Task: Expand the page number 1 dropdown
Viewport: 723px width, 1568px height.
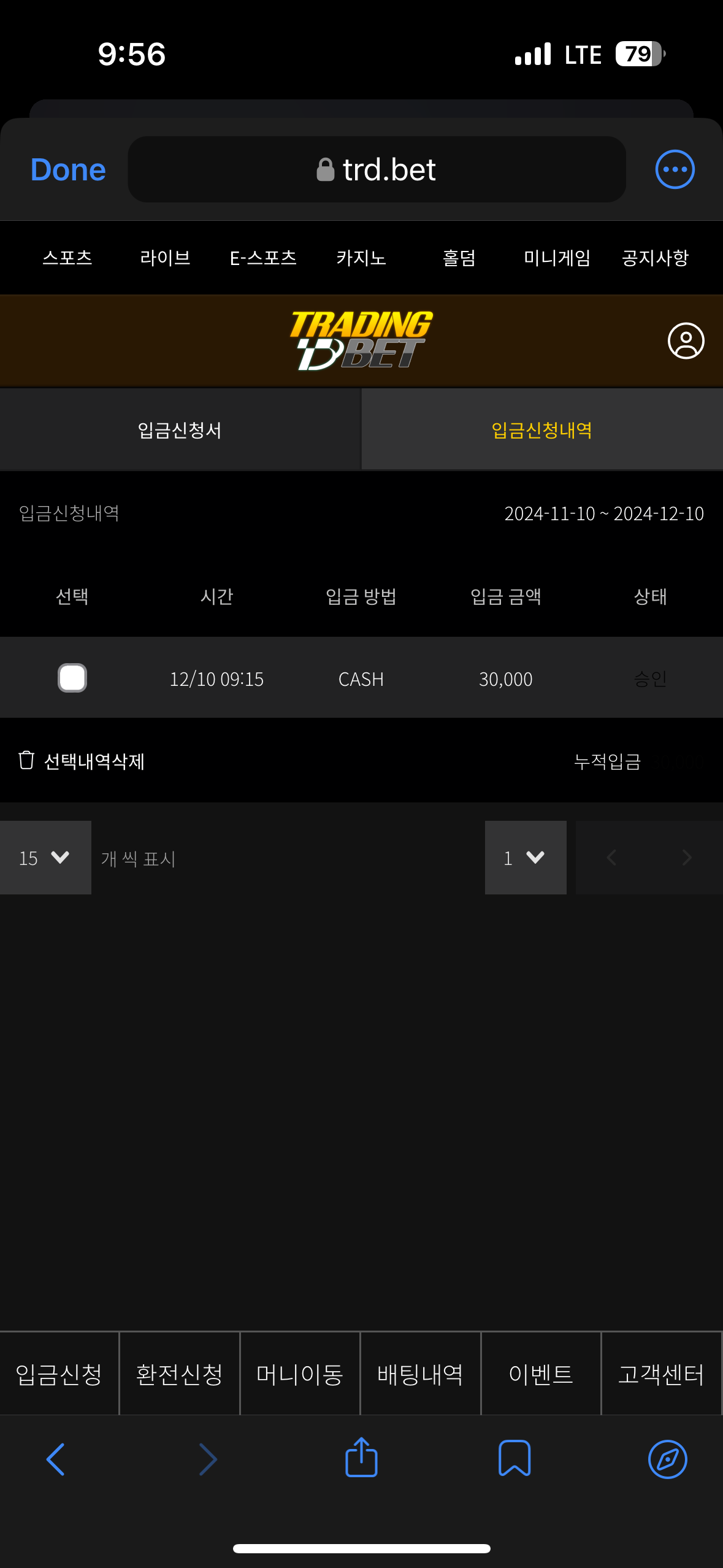Action: coord(525,858)
